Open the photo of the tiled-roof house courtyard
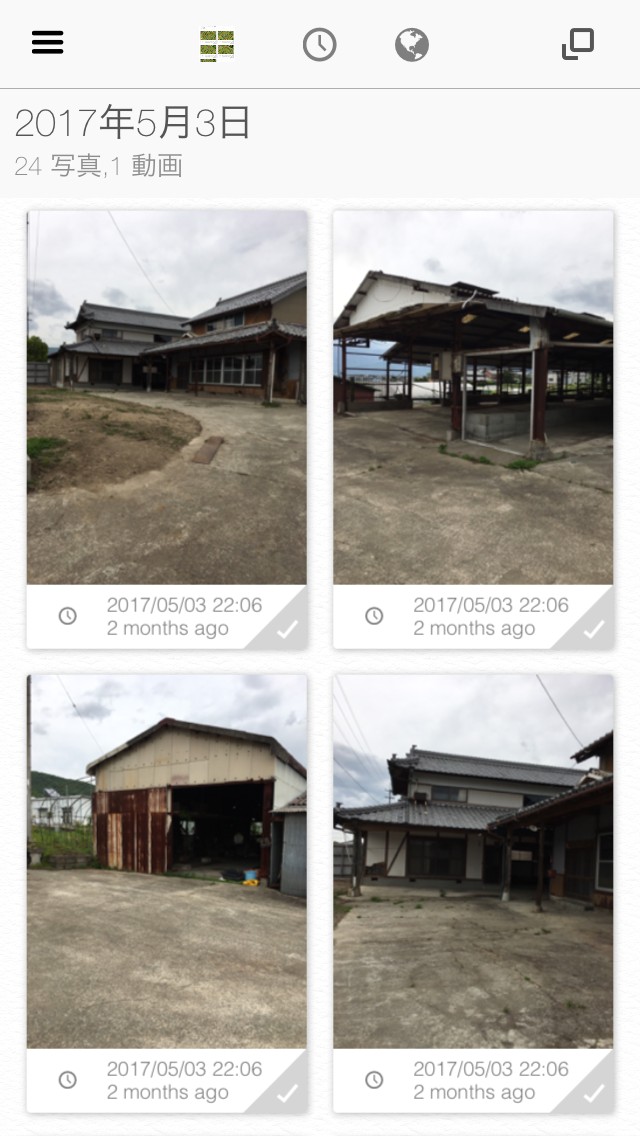 tap(473, 861)
